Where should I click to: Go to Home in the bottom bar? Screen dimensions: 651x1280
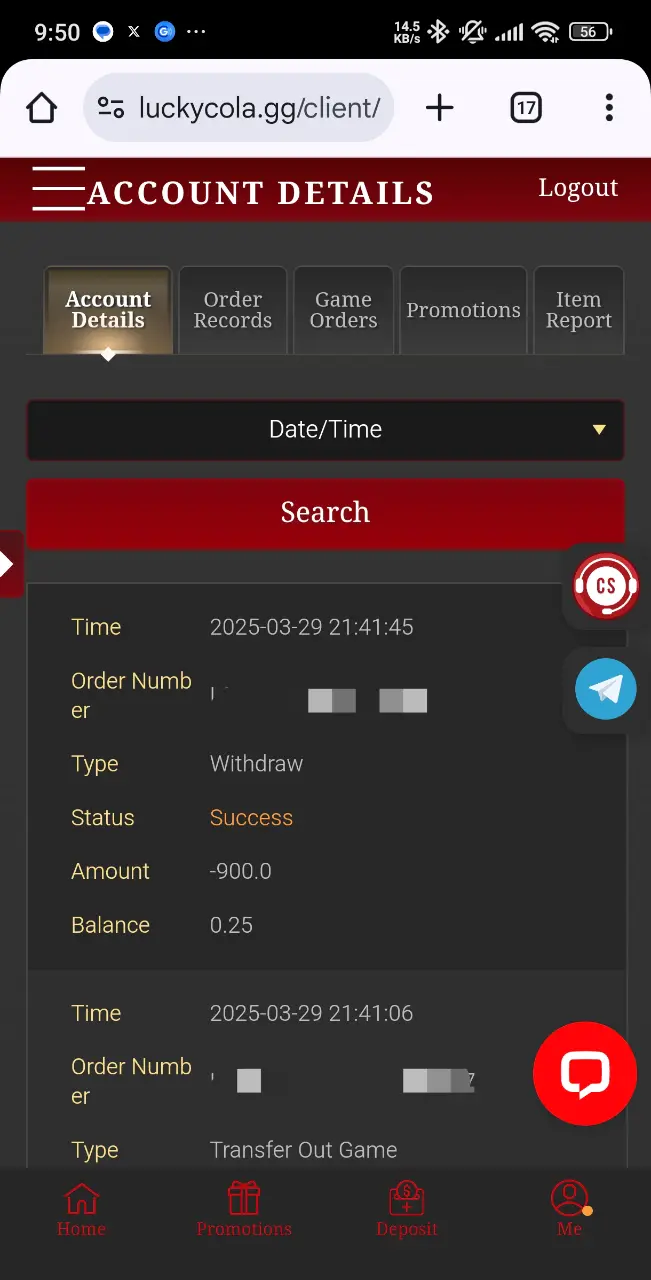click(x=81, y=1210)
